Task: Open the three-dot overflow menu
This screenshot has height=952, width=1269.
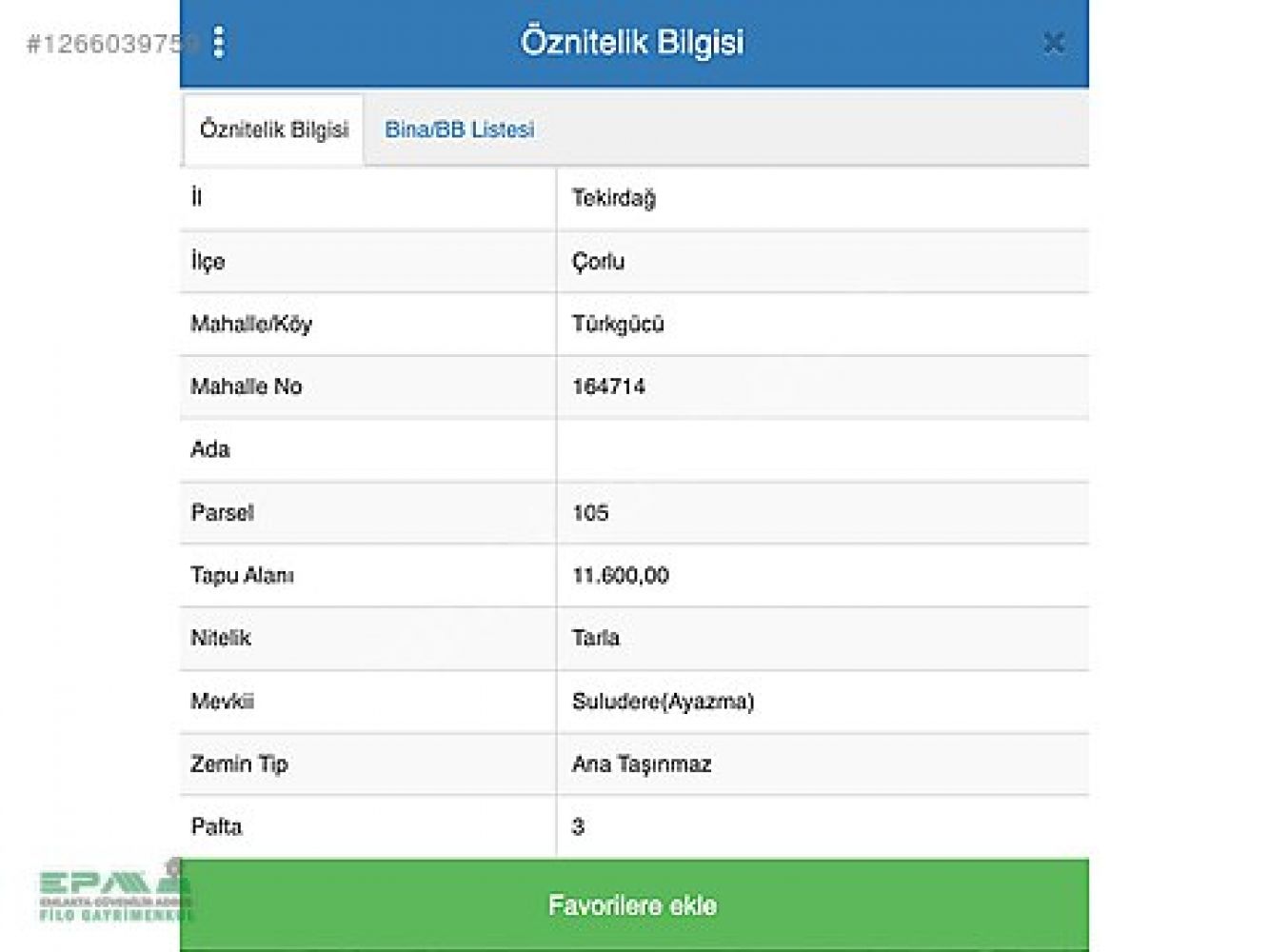Action: (x=219, y=42)
